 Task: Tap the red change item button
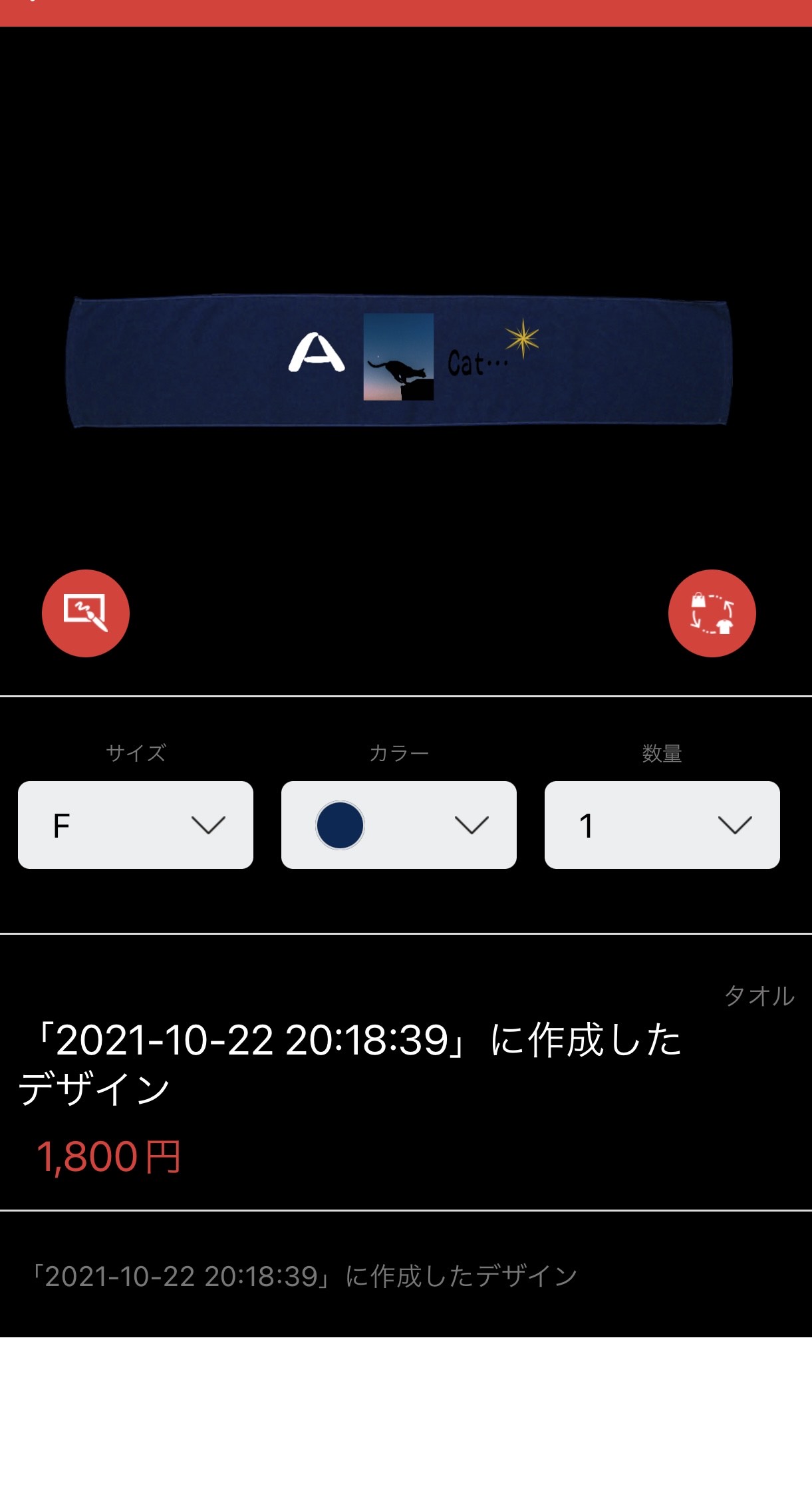tap(712, 613)
